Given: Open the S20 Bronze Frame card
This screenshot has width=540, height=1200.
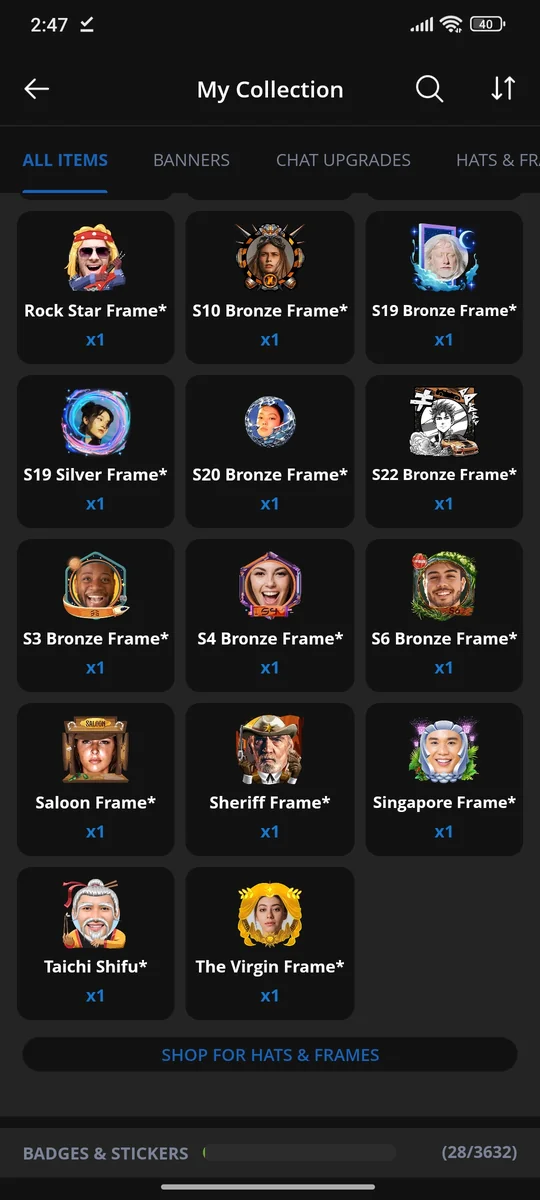Looking at the screenshot, I should pyautogui.click(x=270, y=451).
